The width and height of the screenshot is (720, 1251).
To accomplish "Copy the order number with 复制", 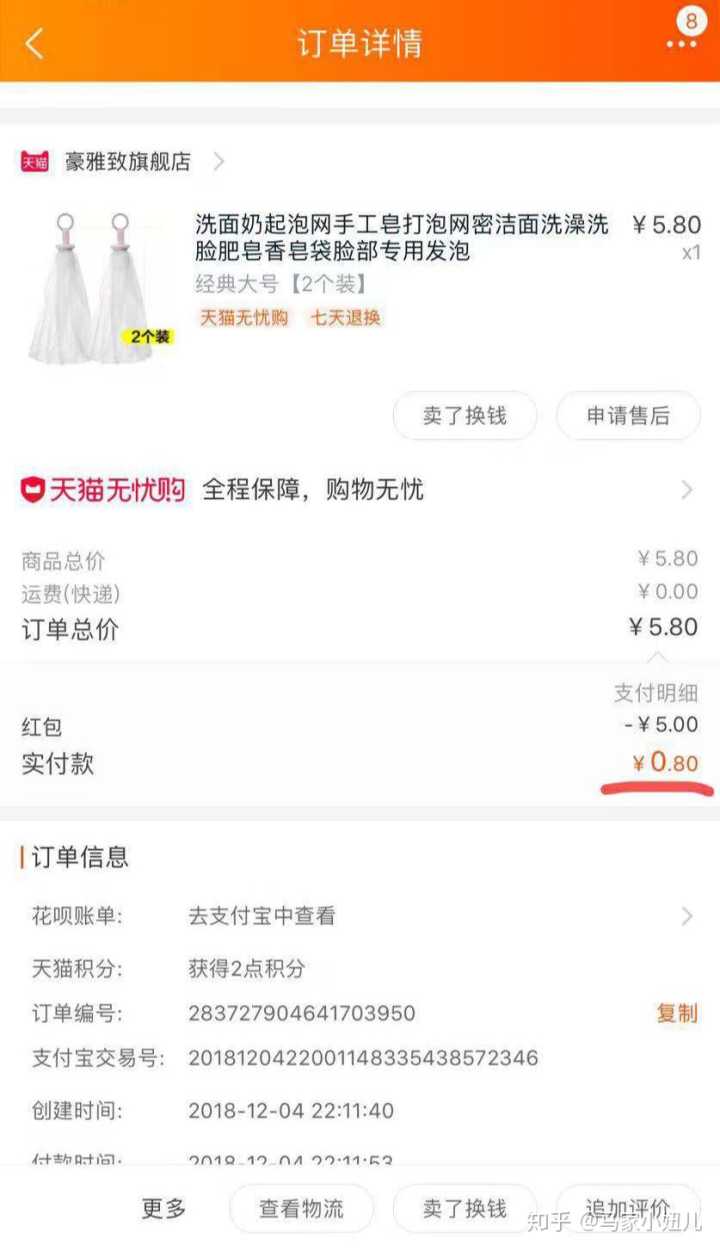I will [676, 1013].
